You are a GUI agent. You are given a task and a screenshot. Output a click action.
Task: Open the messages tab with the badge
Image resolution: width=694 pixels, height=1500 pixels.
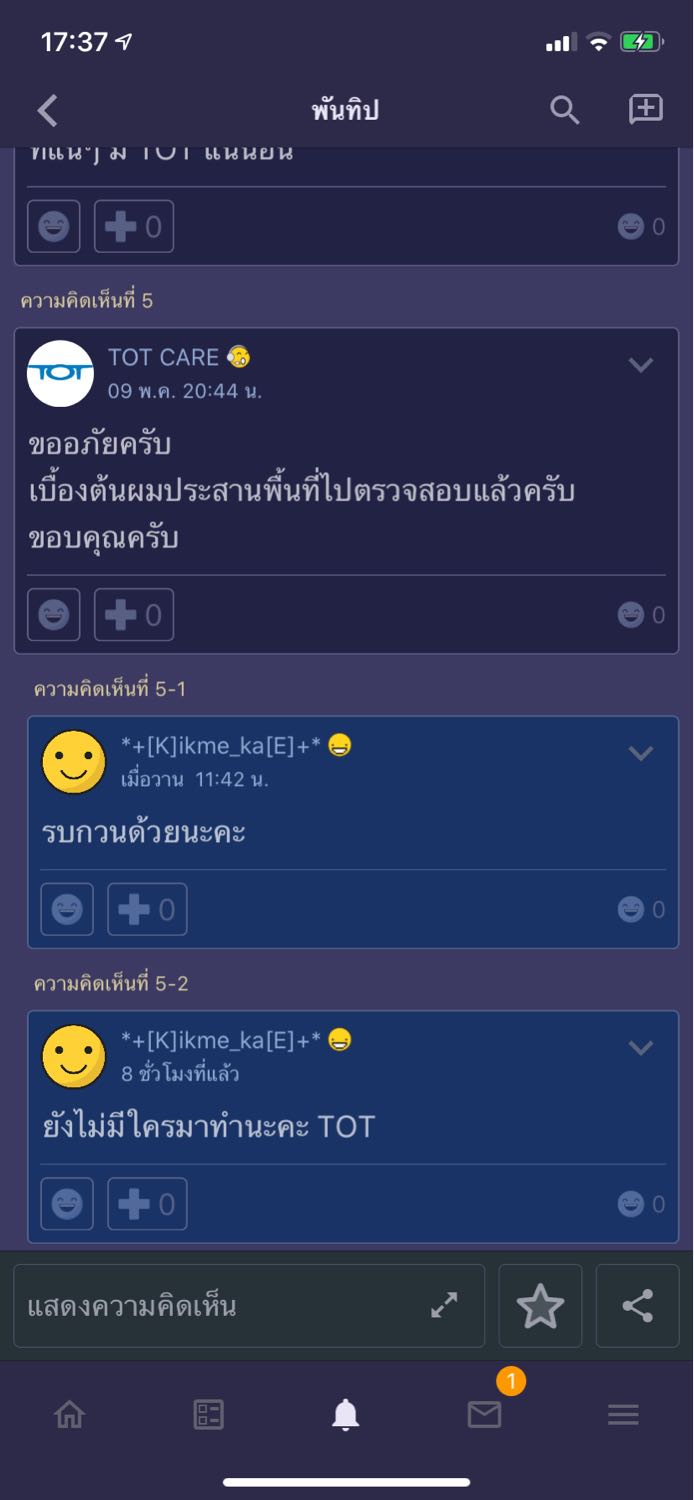pos(485,1414)
